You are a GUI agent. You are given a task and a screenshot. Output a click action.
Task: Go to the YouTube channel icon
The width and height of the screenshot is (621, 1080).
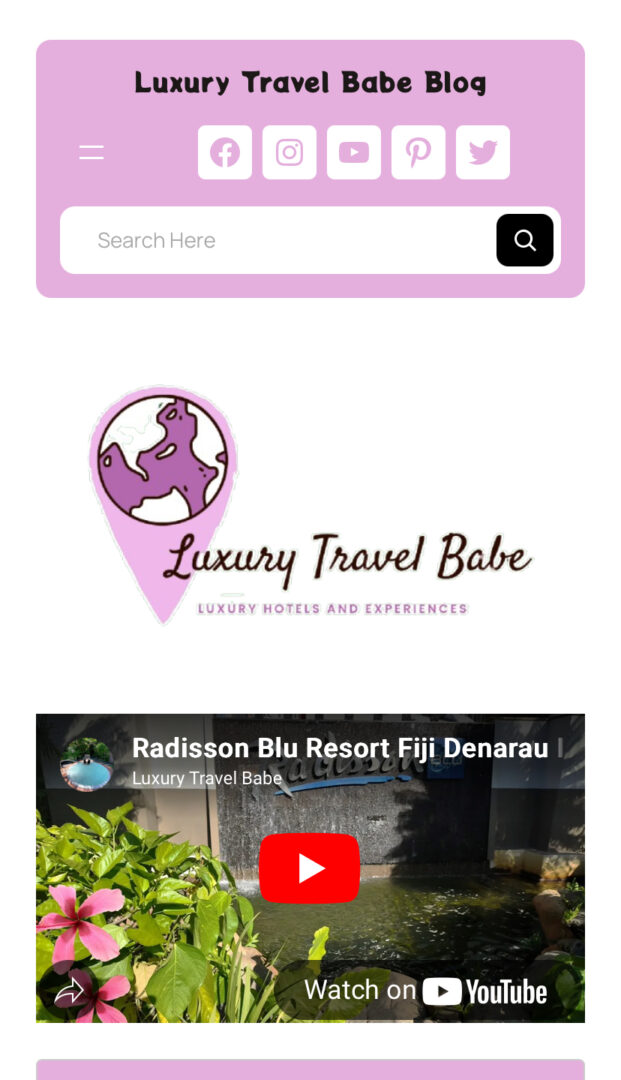[354, 152]
